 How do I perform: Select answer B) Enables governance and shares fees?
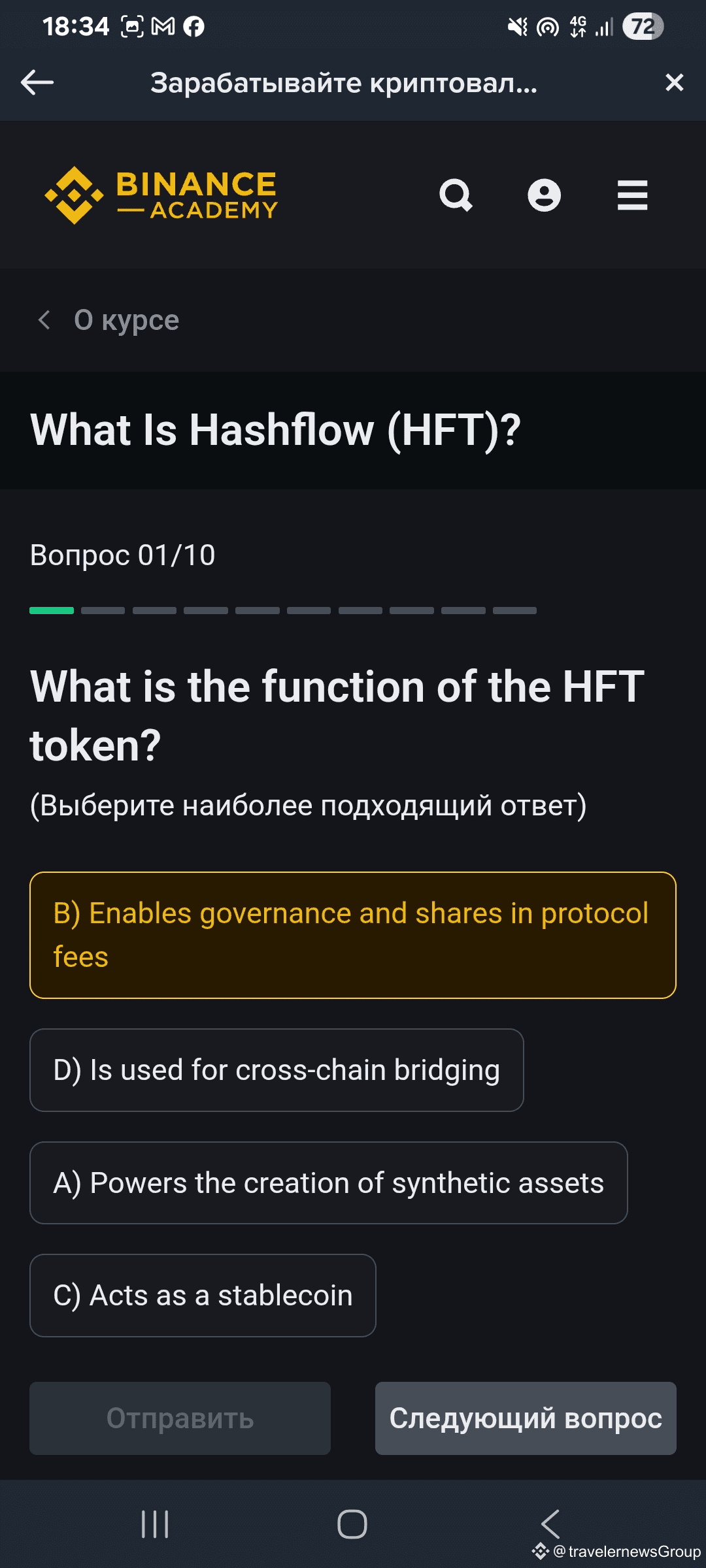[x=353, y=935]
